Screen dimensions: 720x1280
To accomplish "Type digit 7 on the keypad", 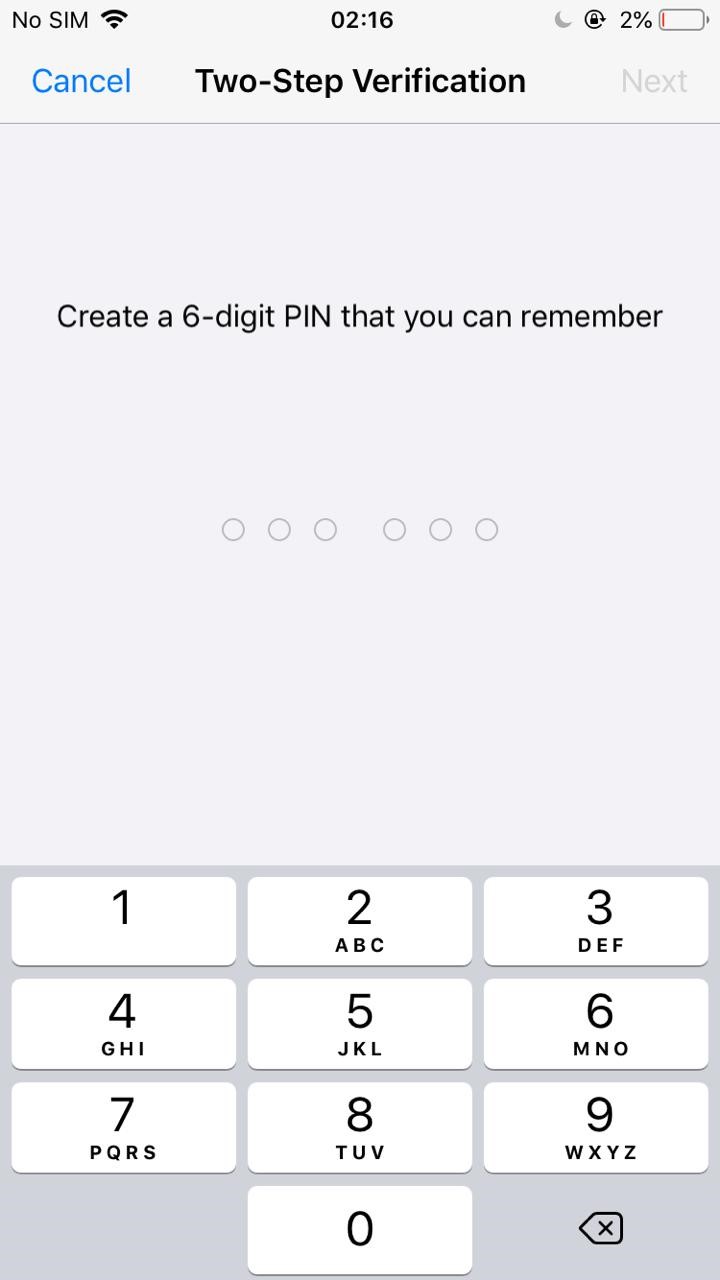I will click(x=123, y=1127).
